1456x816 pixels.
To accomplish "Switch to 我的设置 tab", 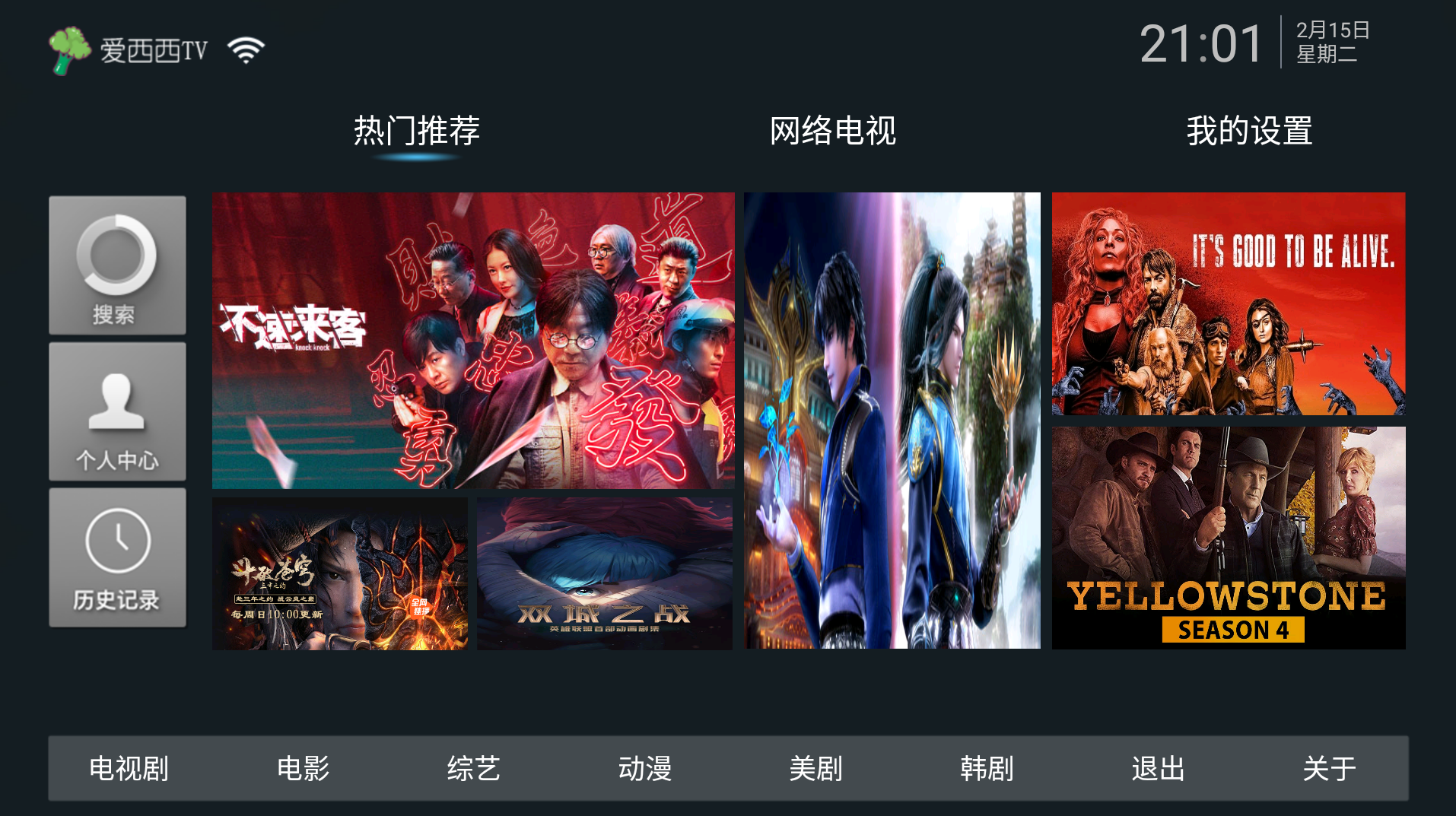I will point(1249,131).
